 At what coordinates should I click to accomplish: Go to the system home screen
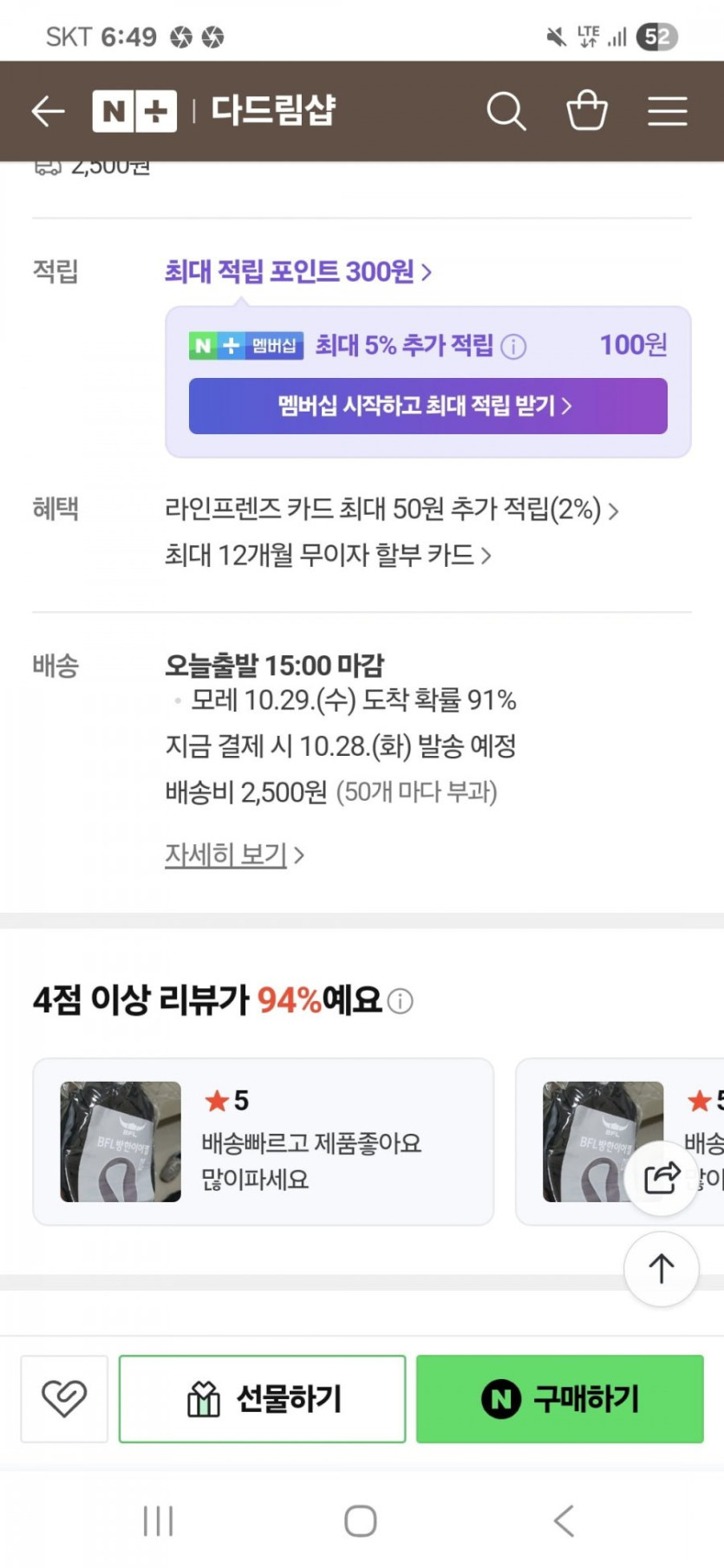(361, 1520)
